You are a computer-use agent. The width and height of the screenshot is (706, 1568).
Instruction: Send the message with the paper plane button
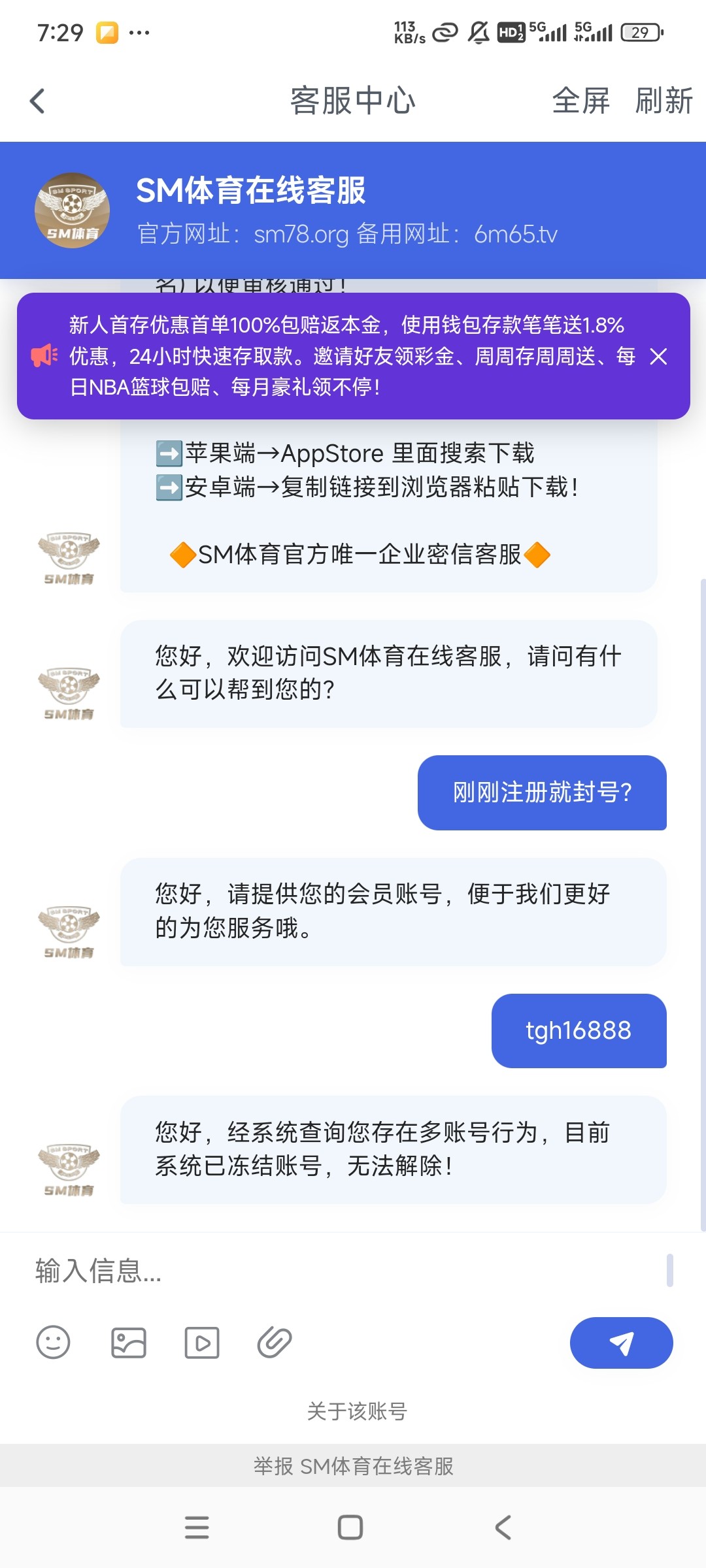pos(621,1343)
